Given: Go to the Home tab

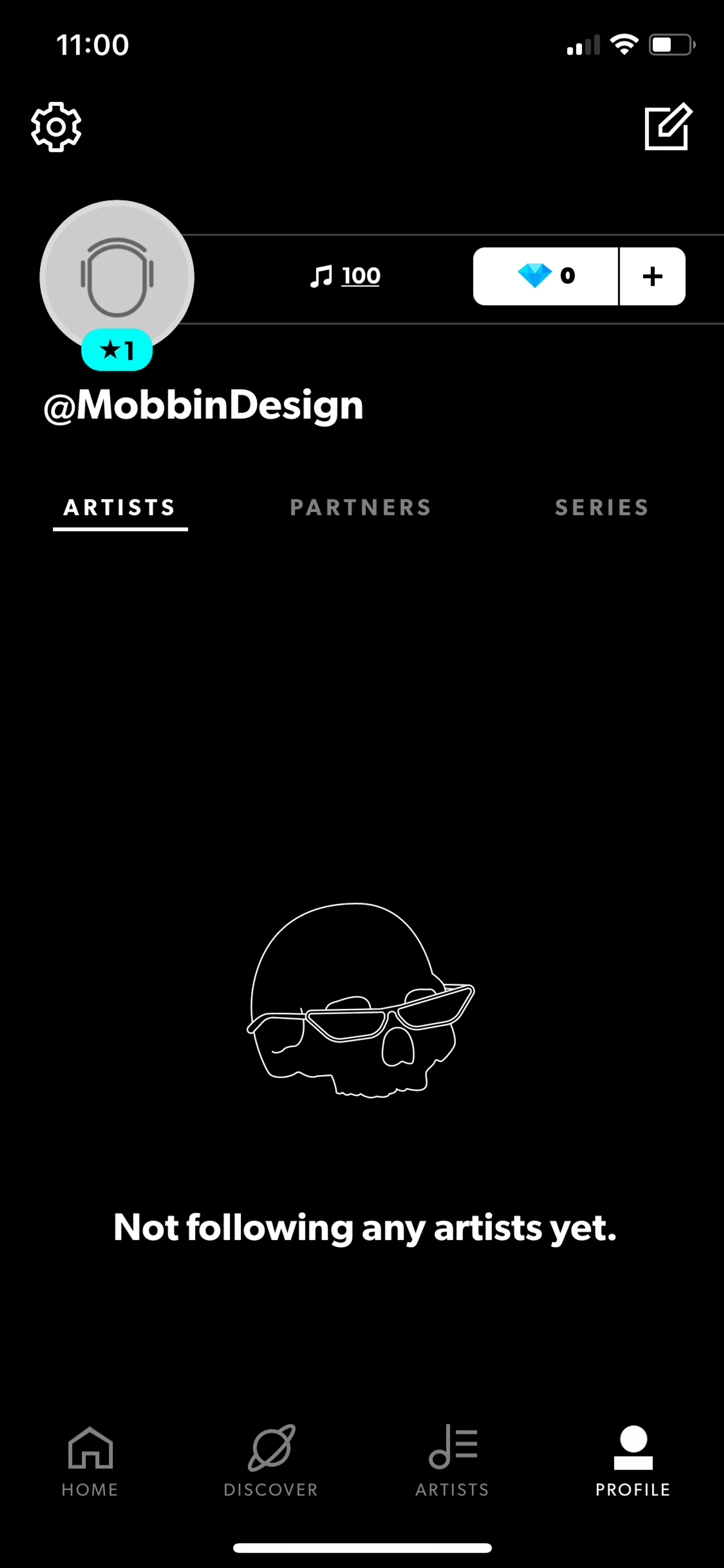Looking at the screenshot, I should [90, 1461].
